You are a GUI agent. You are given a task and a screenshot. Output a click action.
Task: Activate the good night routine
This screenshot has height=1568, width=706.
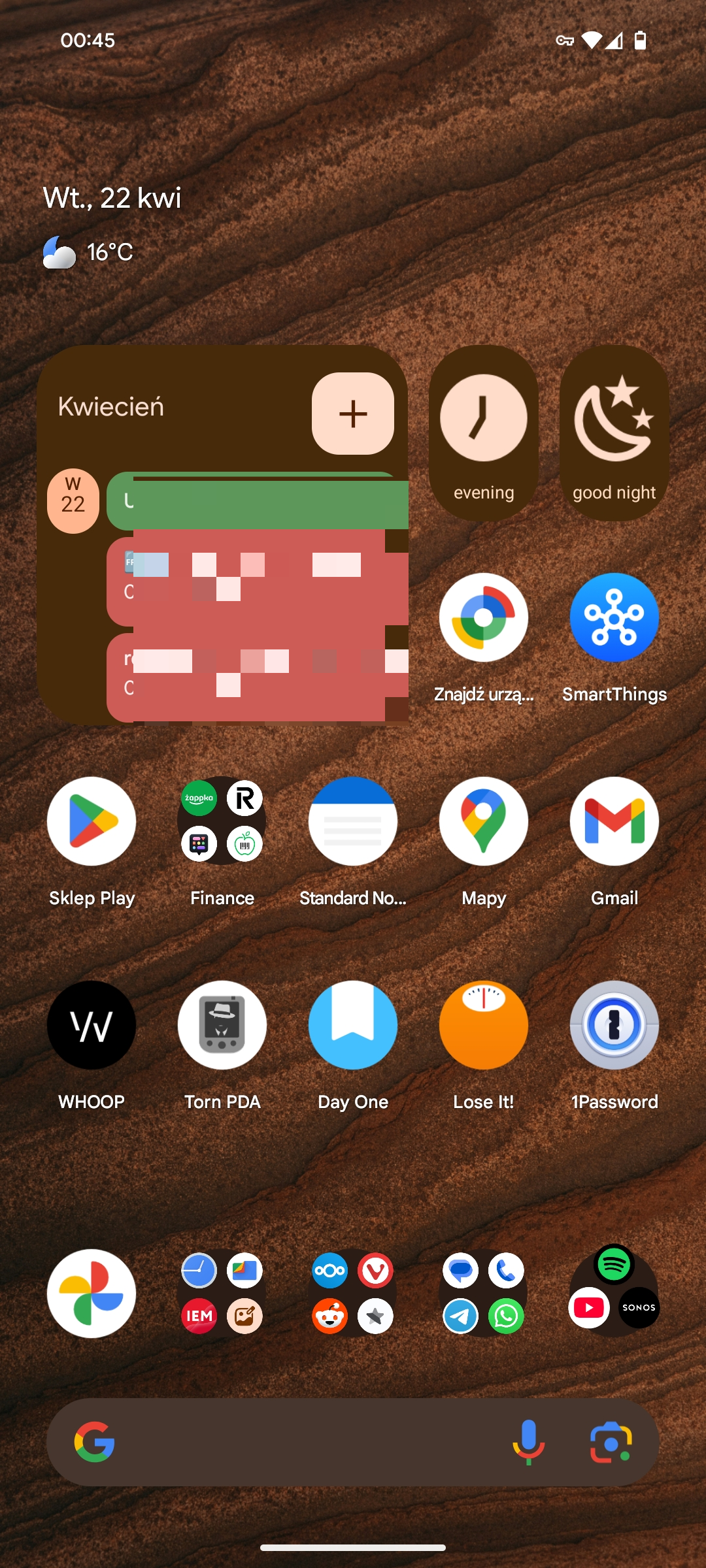(x=614, y=432)
